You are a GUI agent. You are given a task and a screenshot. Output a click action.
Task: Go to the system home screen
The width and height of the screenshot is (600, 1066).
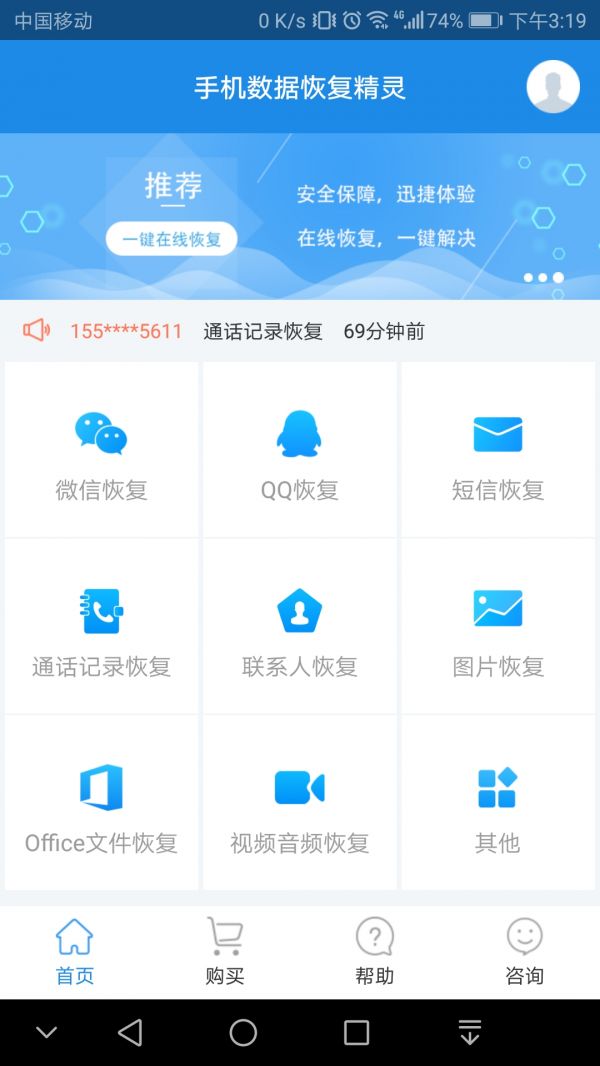(x=243, y=1033)
